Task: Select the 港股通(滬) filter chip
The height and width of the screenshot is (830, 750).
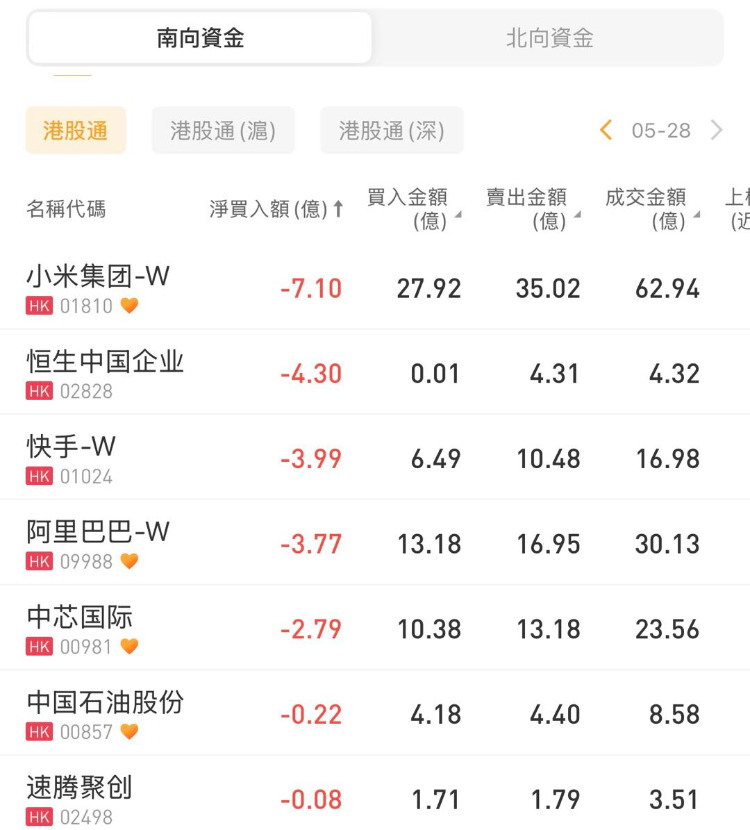Action: pos(223,131)
